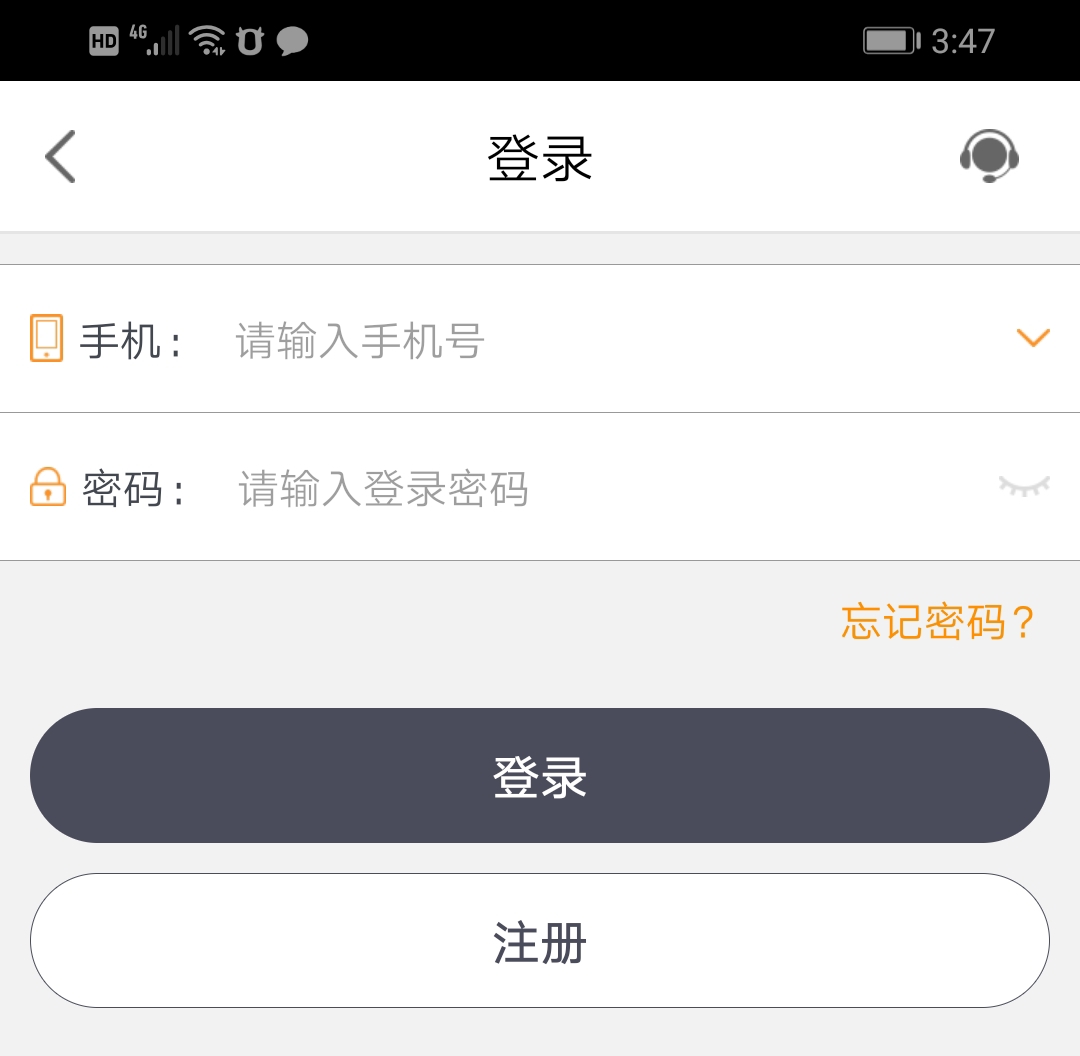1080x1056 pixels.
Task: Open registration with the 注册 button
Action: [x=540, y=941]
